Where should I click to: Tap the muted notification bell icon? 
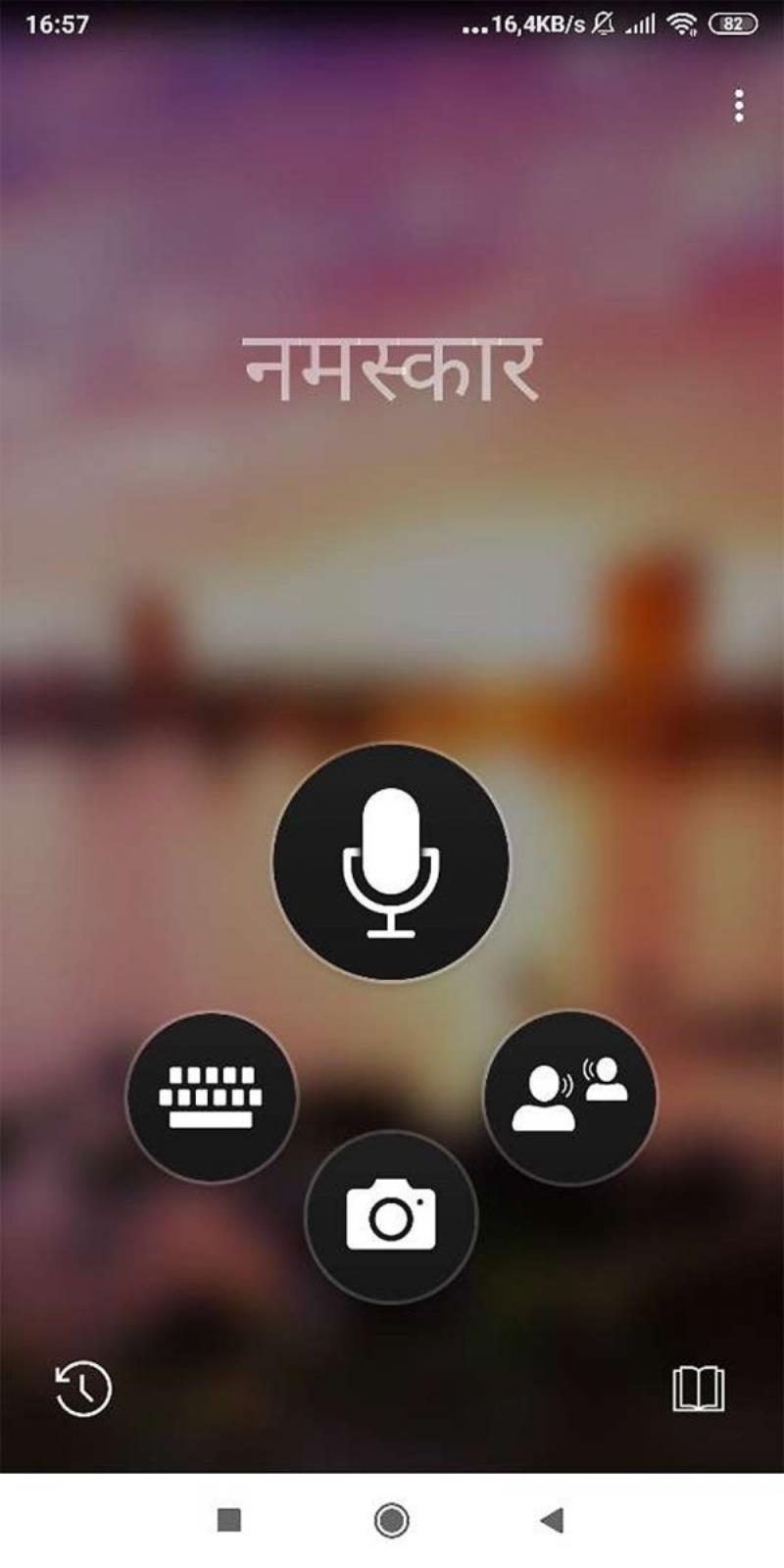606,23
